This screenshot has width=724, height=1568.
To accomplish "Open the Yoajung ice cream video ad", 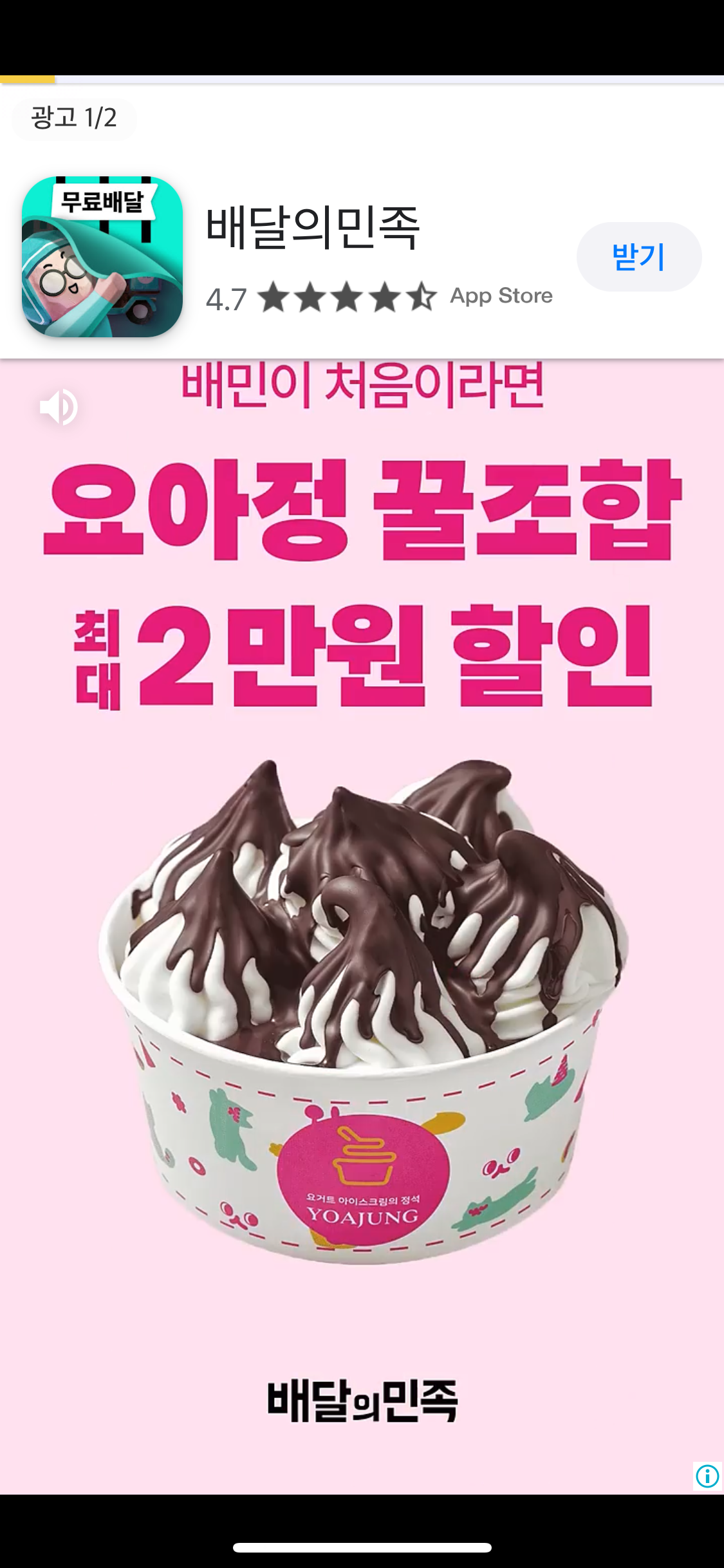I will point(362,966).
